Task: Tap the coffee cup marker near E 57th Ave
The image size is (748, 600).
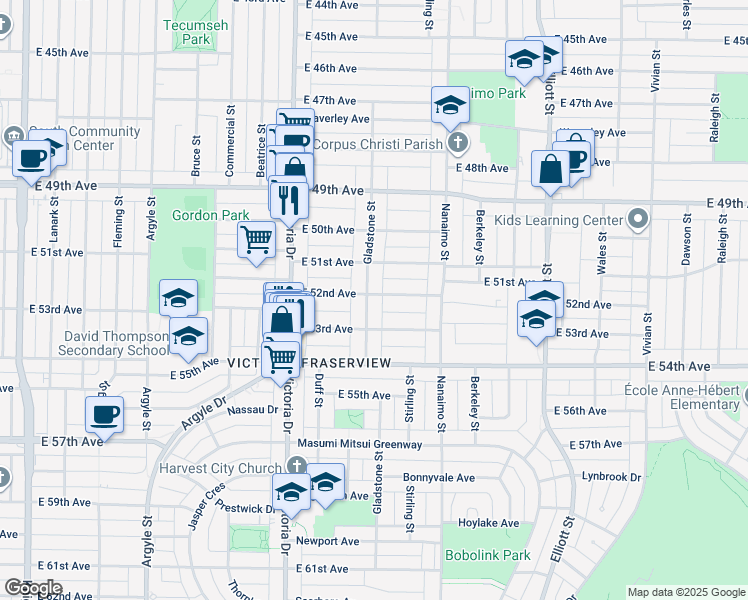Action: coord(104,415)
